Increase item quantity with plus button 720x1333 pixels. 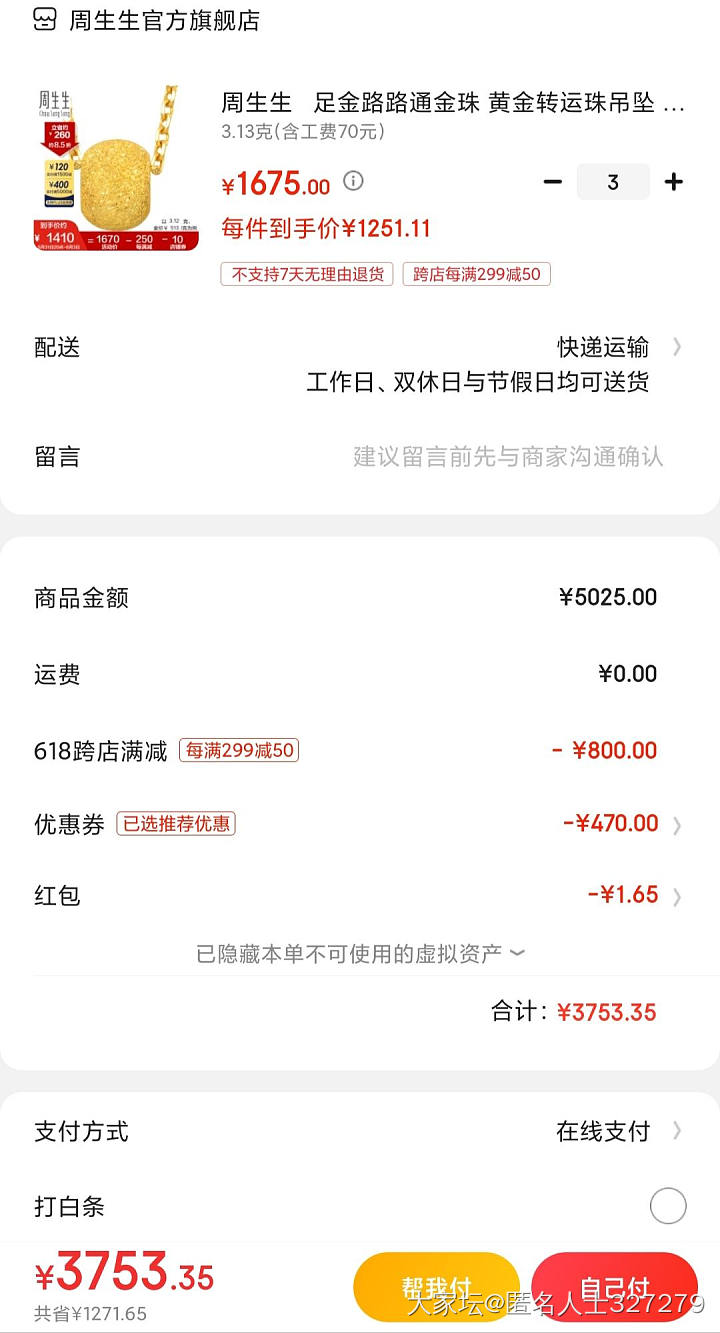coord(674,182)
